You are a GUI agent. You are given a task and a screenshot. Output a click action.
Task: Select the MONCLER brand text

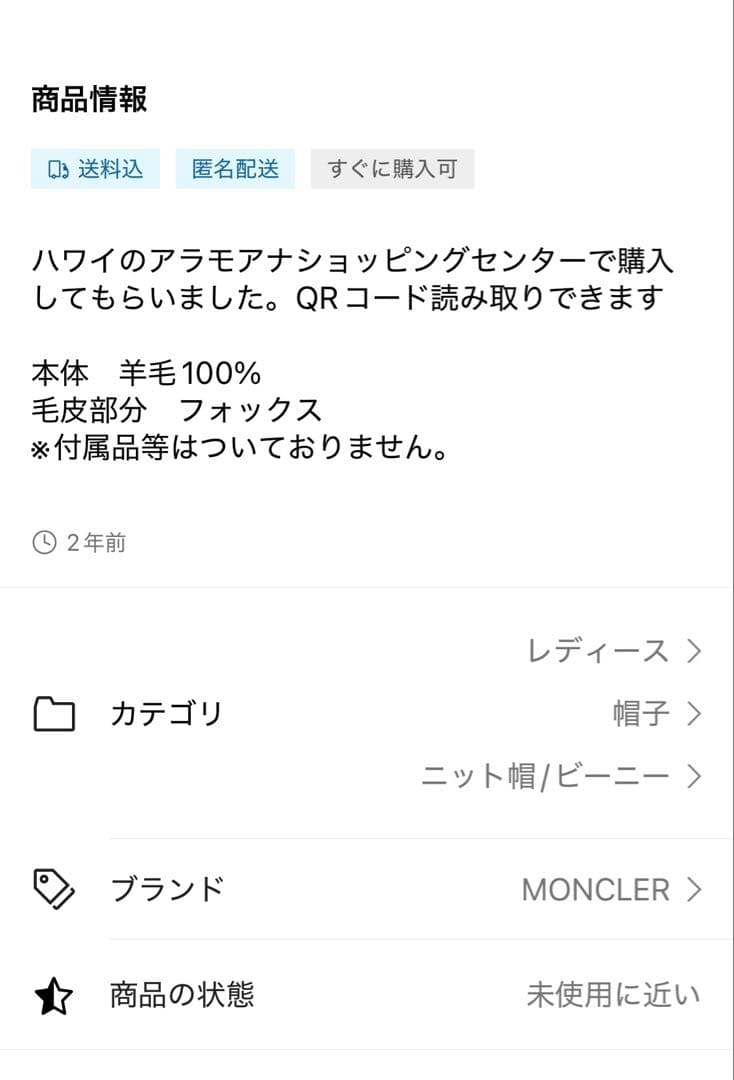[597, 889]
